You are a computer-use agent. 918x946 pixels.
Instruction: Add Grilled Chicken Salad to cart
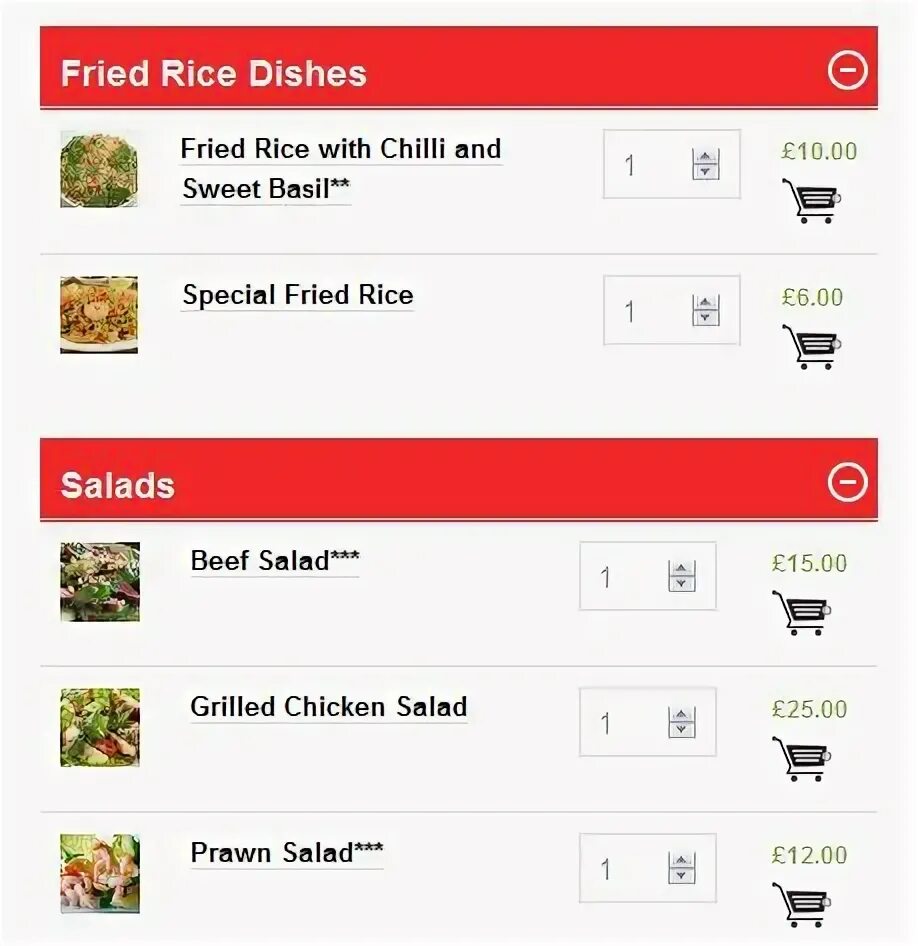coord(801,758)
